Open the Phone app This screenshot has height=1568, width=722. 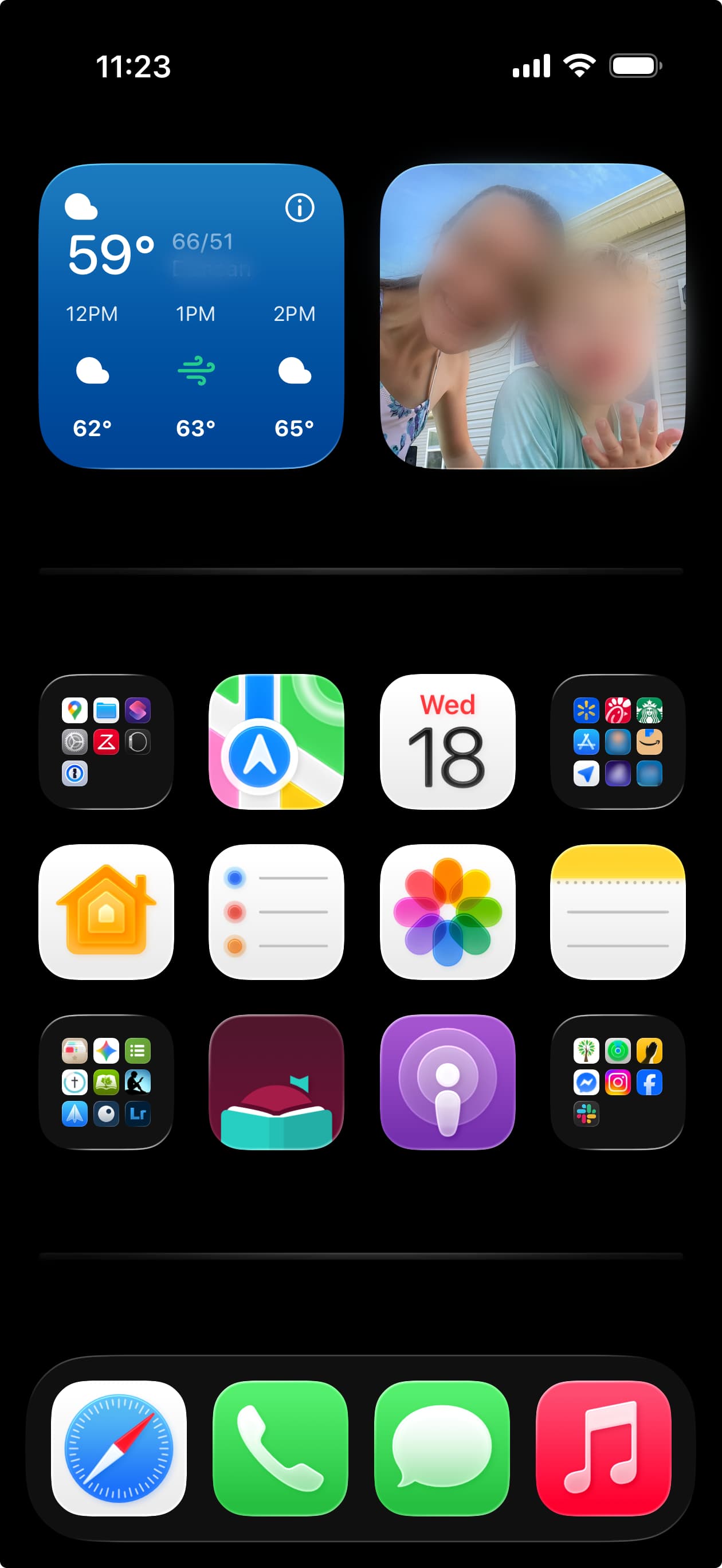click(x=280, y=1448)
